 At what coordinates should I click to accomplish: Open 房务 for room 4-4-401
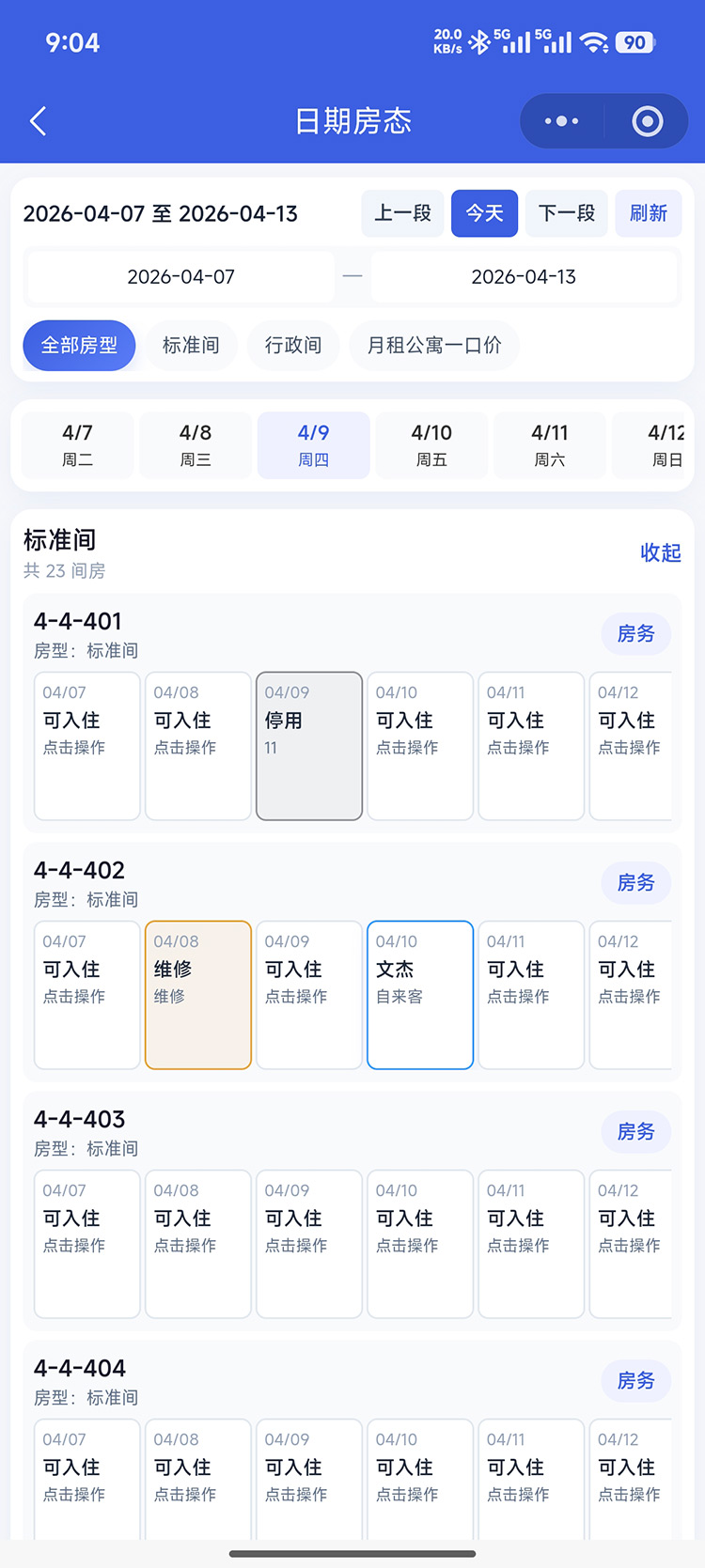(x=635, y=634)
